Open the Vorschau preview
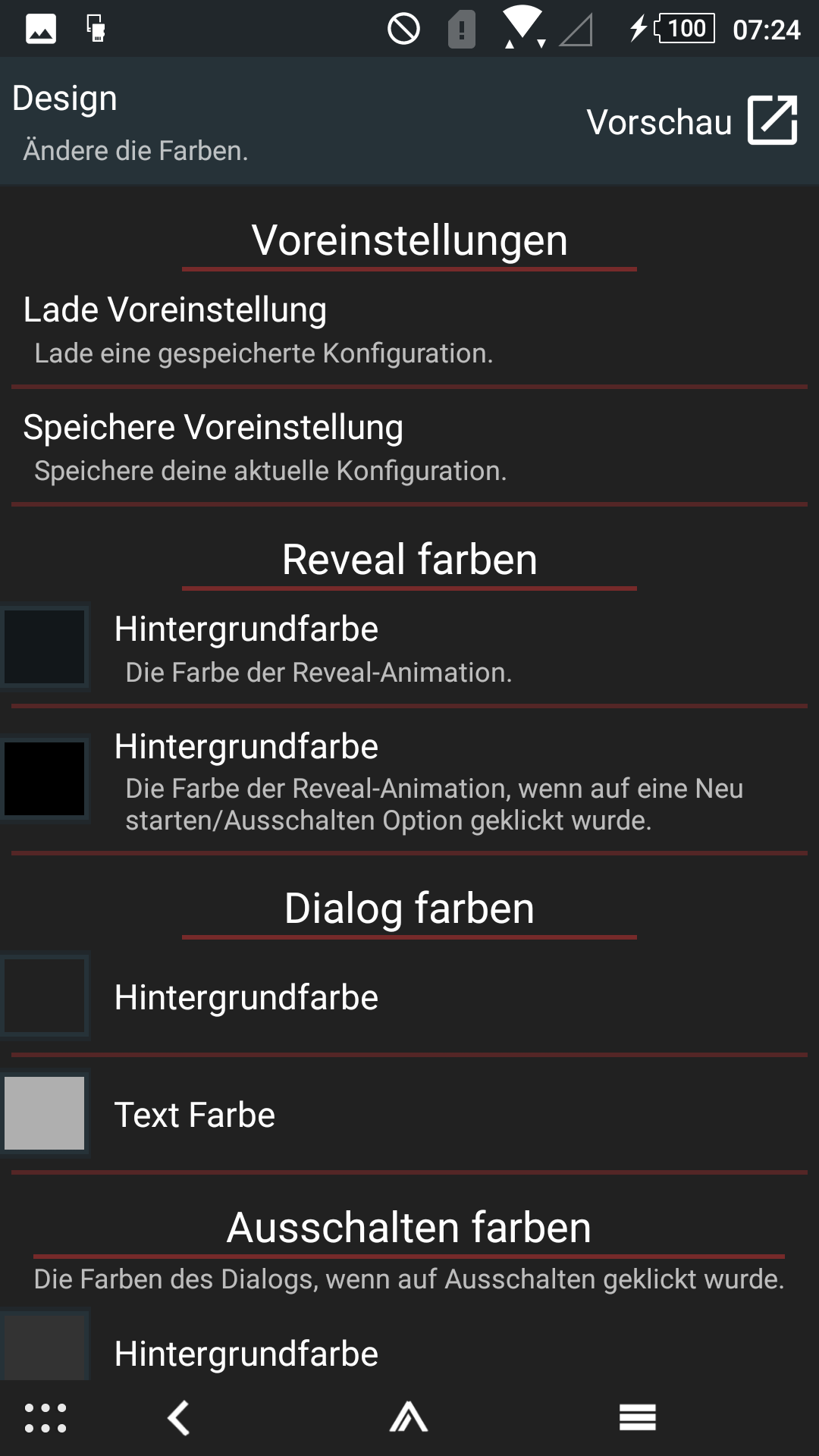 point(692,121)
